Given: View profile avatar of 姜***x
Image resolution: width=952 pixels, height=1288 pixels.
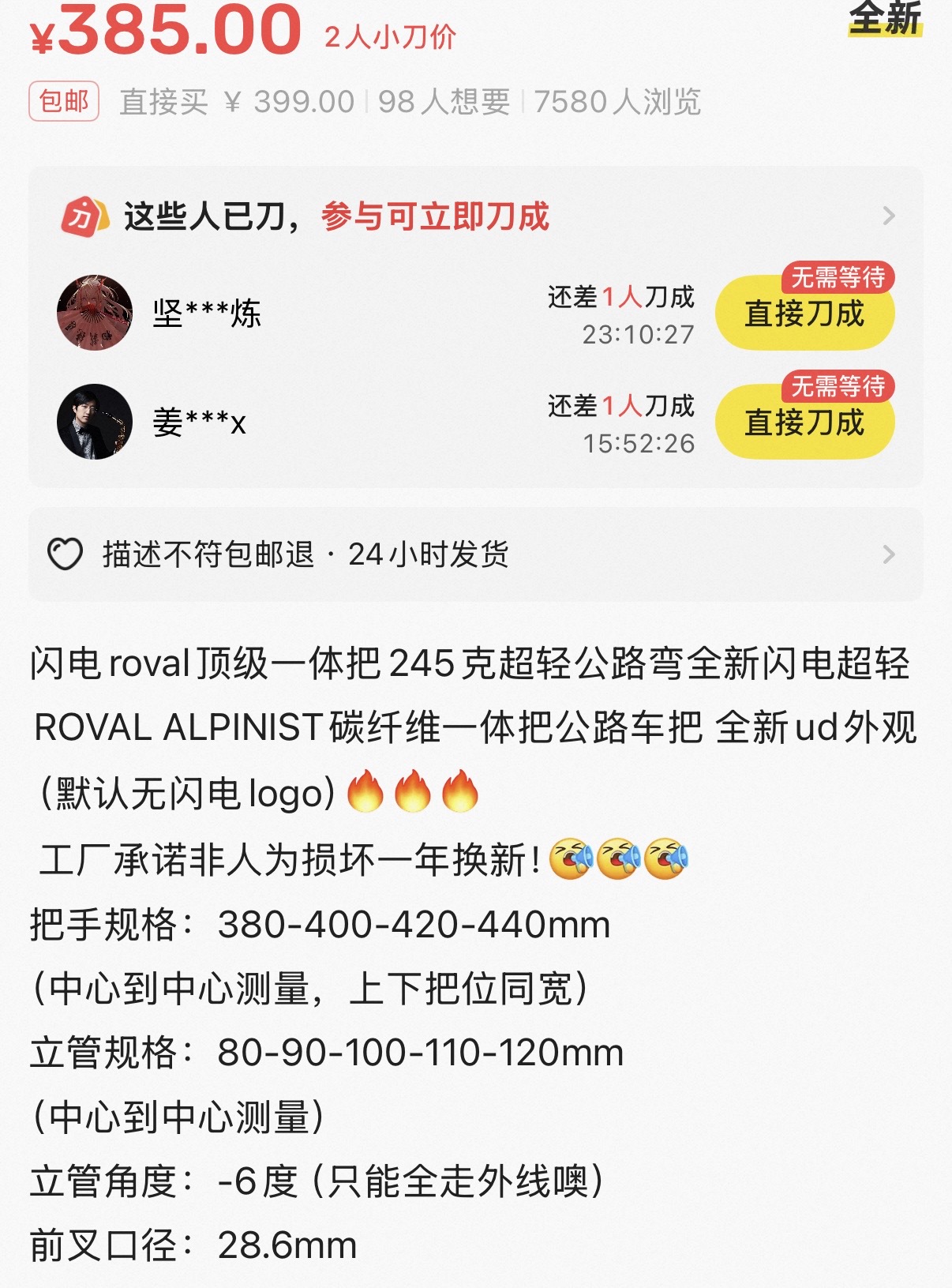Looking at the screenshot, I should click(95, 422).
